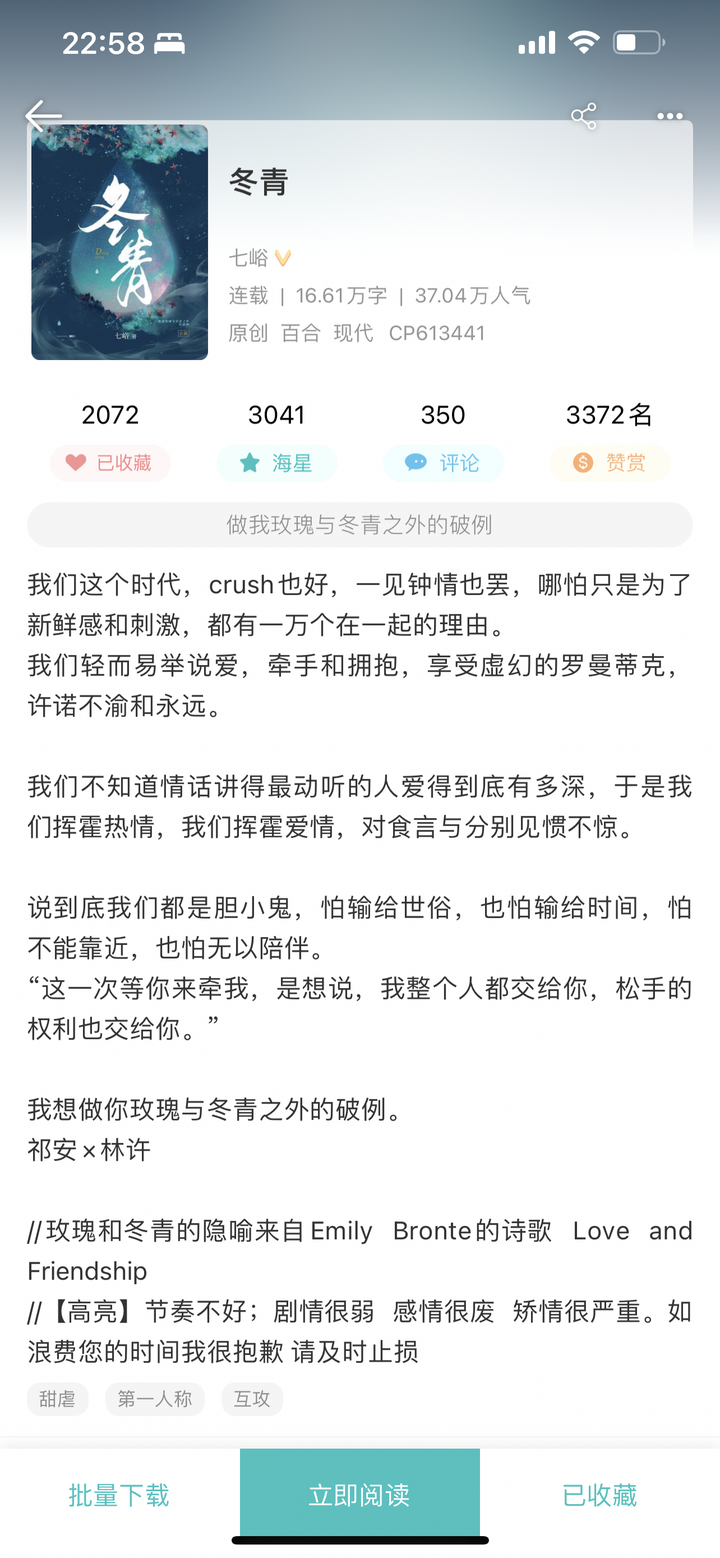Tap 批量下载 for batch download
This screenshot has width=720, height=1558.
click(118, 1494)
